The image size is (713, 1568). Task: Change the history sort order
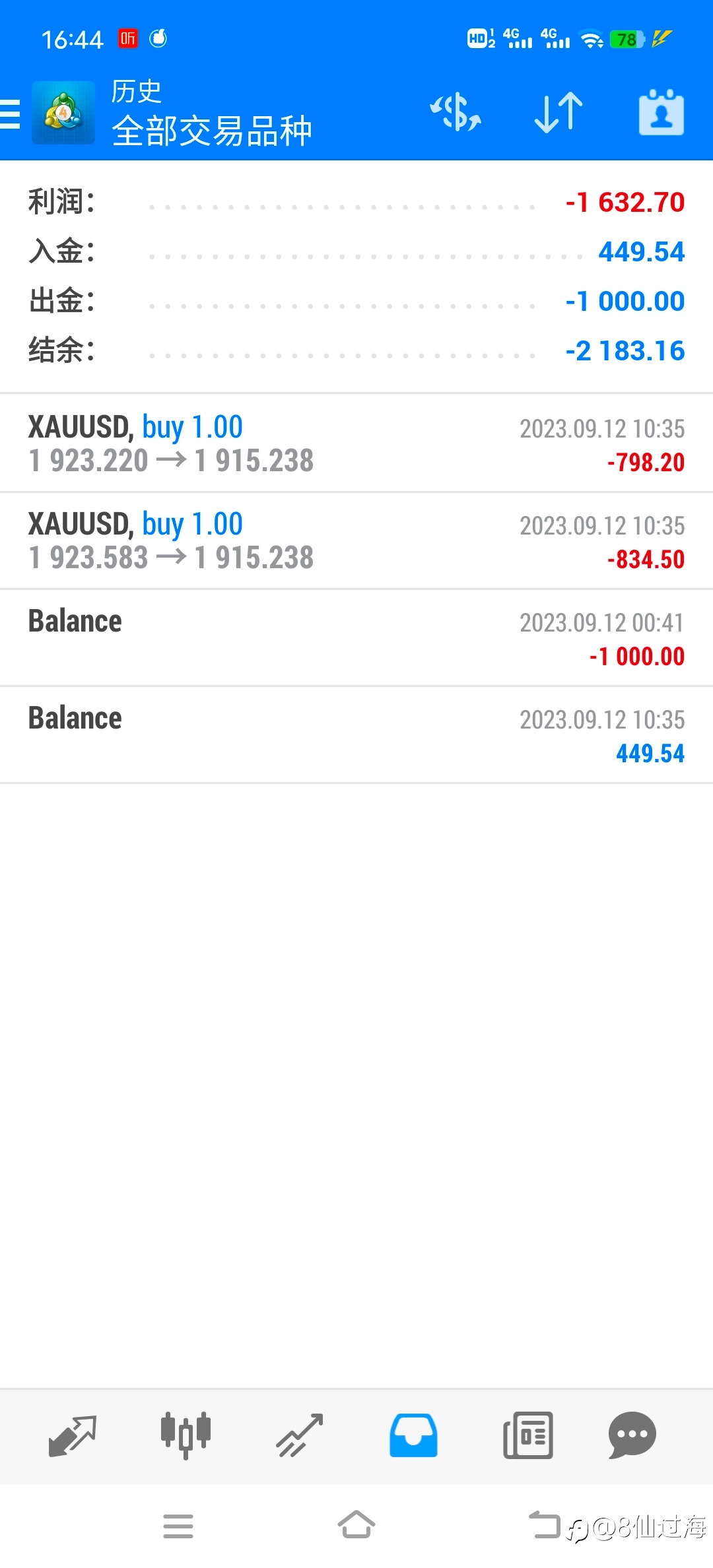pos(559,112)
